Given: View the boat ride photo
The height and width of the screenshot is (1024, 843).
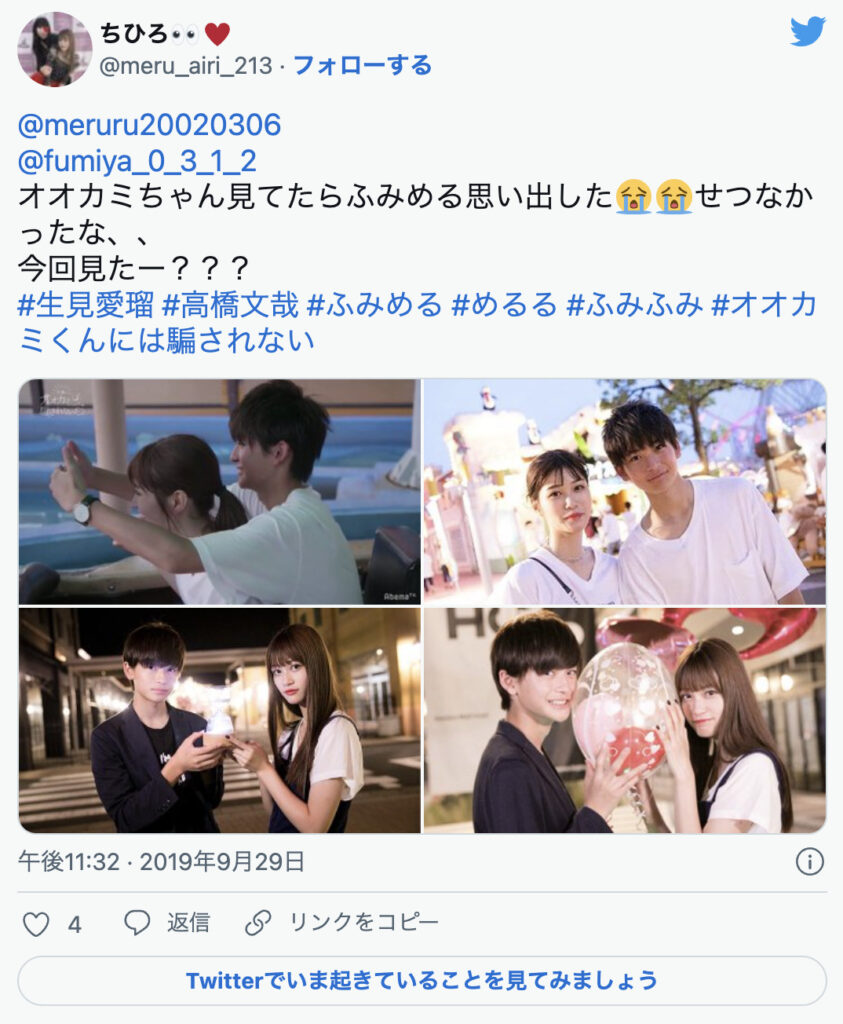Looking at the screenshot, I should (219, 491).
